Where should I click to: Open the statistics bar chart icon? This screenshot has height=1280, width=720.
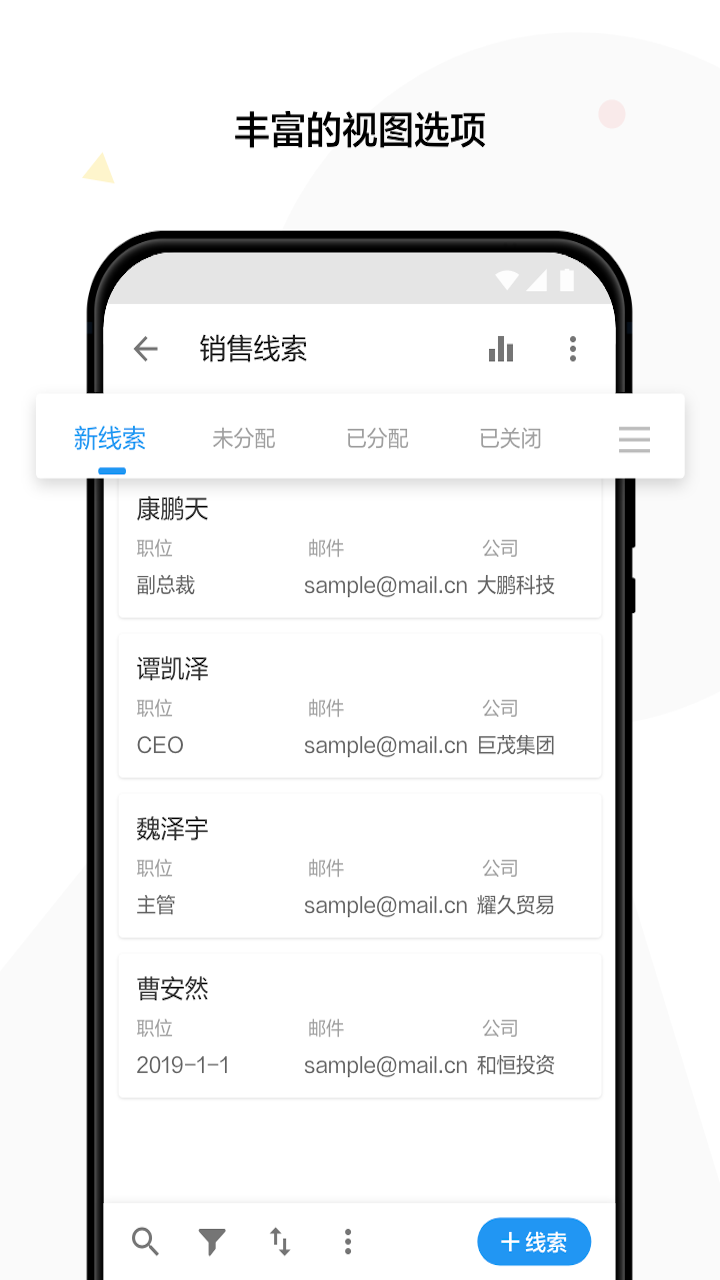pyautogui.click(x=500, y=349)
